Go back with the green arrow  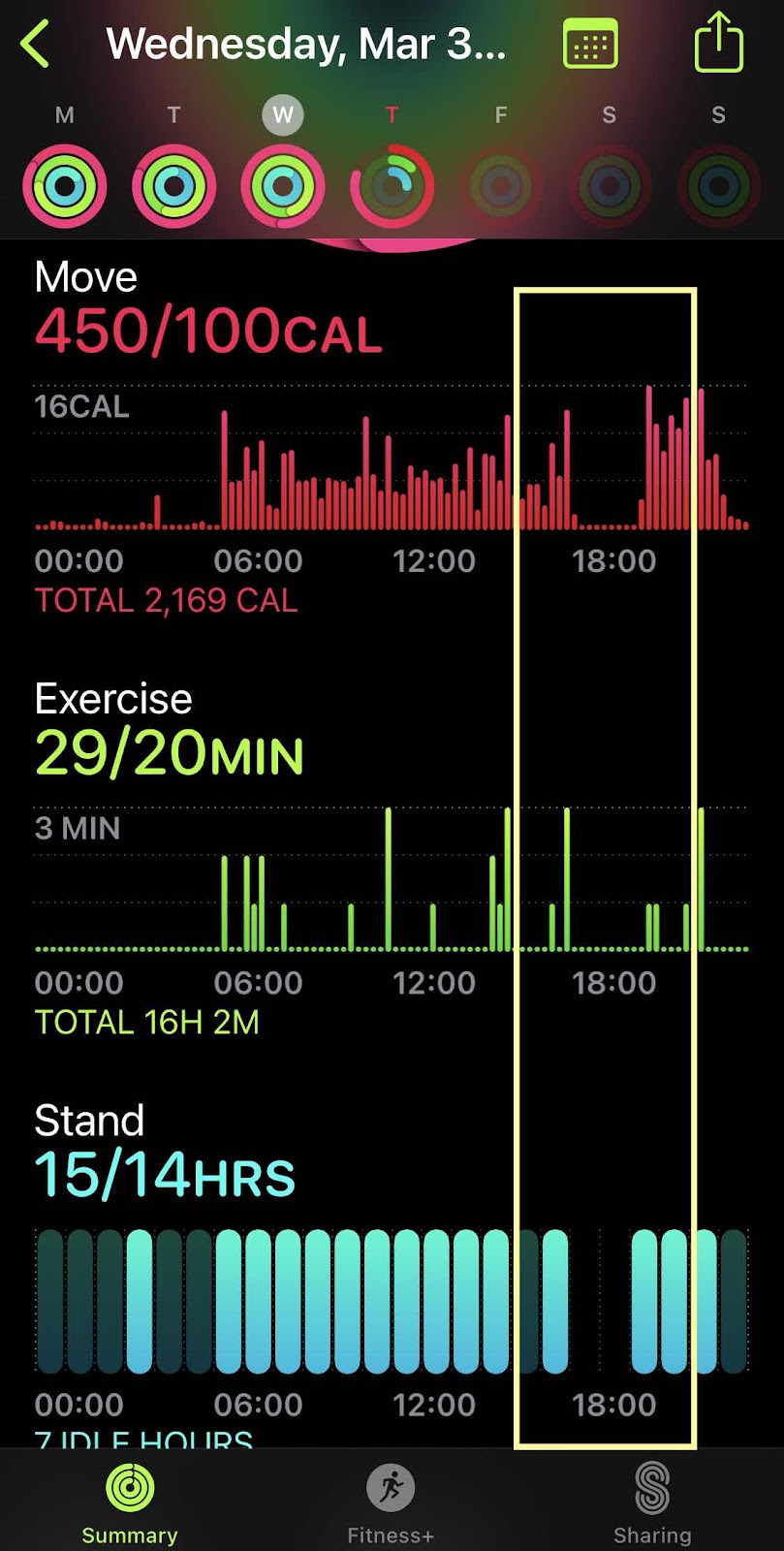click(36, 45)
